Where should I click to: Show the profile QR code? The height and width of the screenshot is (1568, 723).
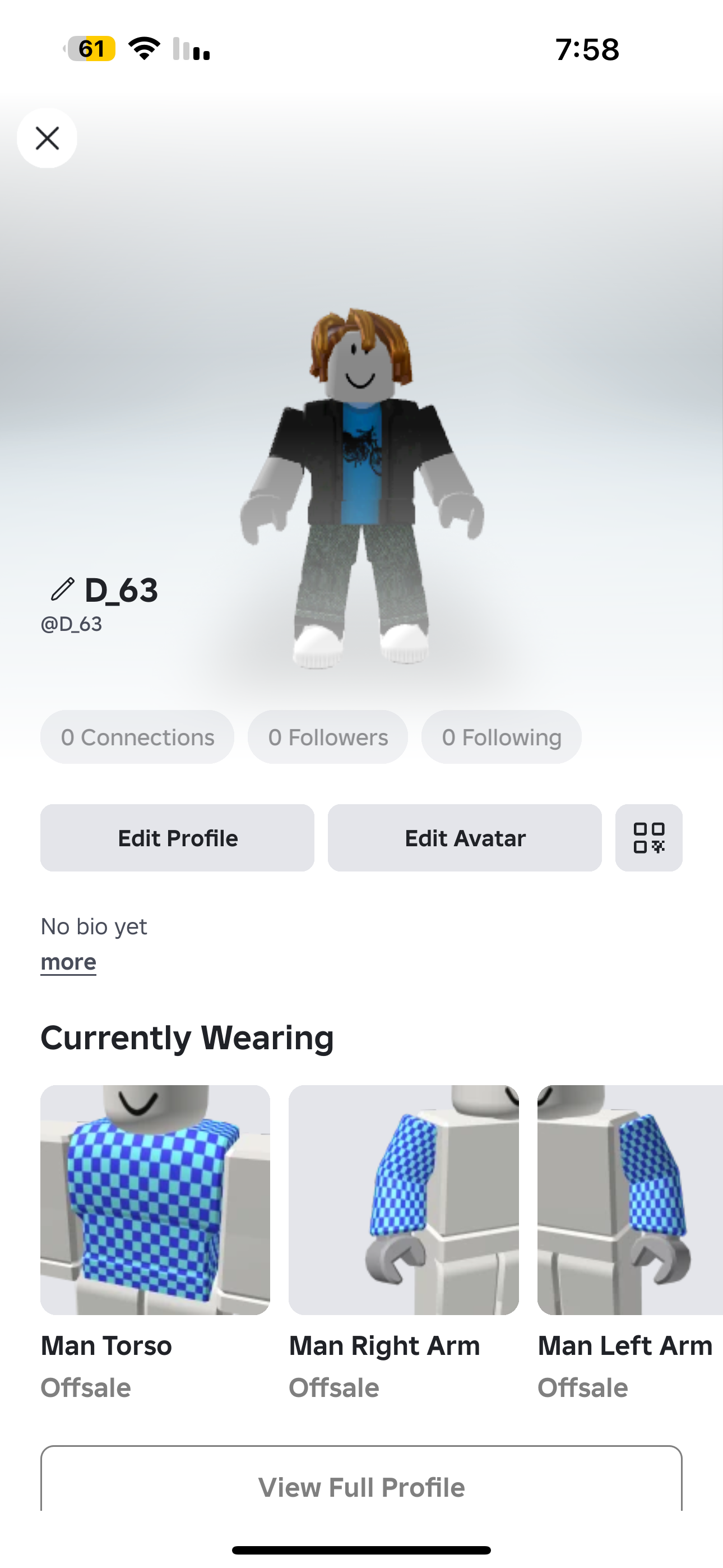coord(648,838)
